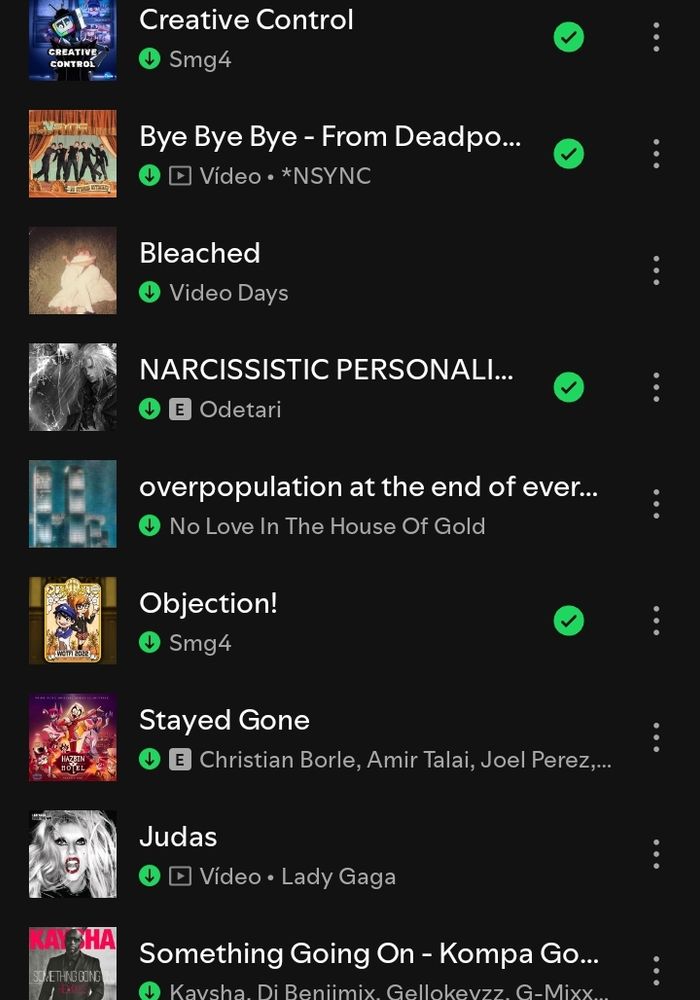Tap the green check on Creative Control

coord(569,37)
